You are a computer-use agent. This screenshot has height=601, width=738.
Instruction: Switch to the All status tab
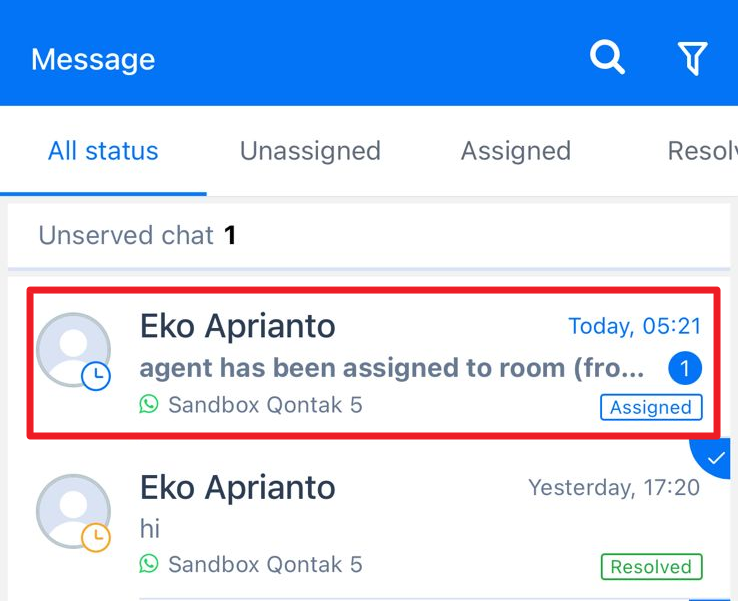tap(103, 151)
